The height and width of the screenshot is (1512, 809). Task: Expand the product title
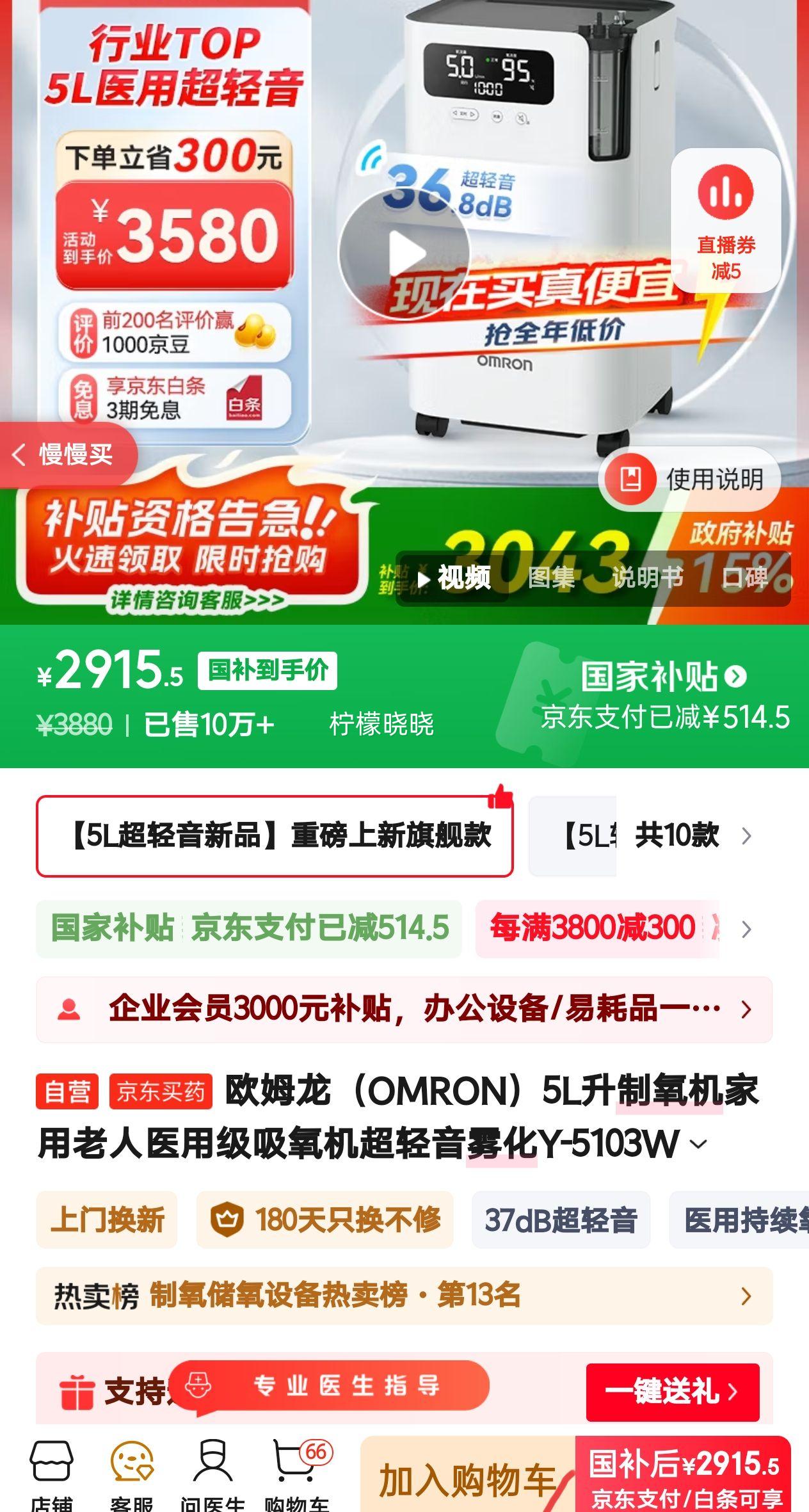tap(700, 1145)
